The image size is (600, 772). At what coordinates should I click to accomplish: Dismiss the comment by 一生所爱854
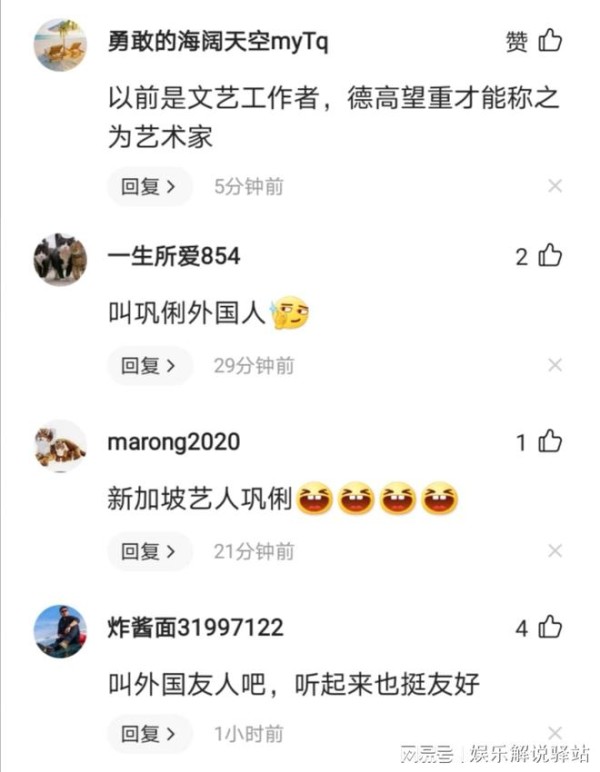pos(555,366)
